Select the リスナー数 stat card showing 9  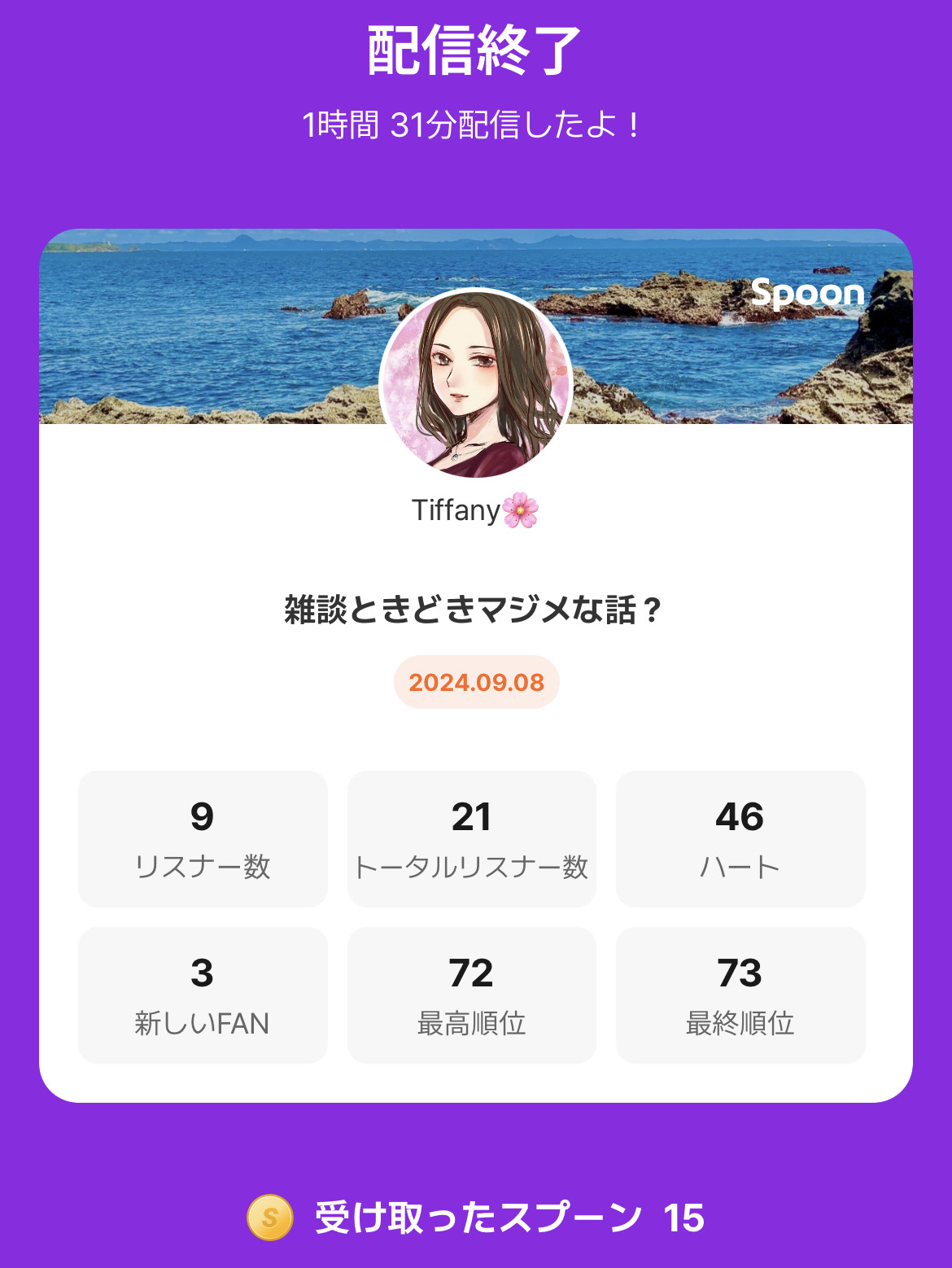pyautogui.click(x=202, y=837)
